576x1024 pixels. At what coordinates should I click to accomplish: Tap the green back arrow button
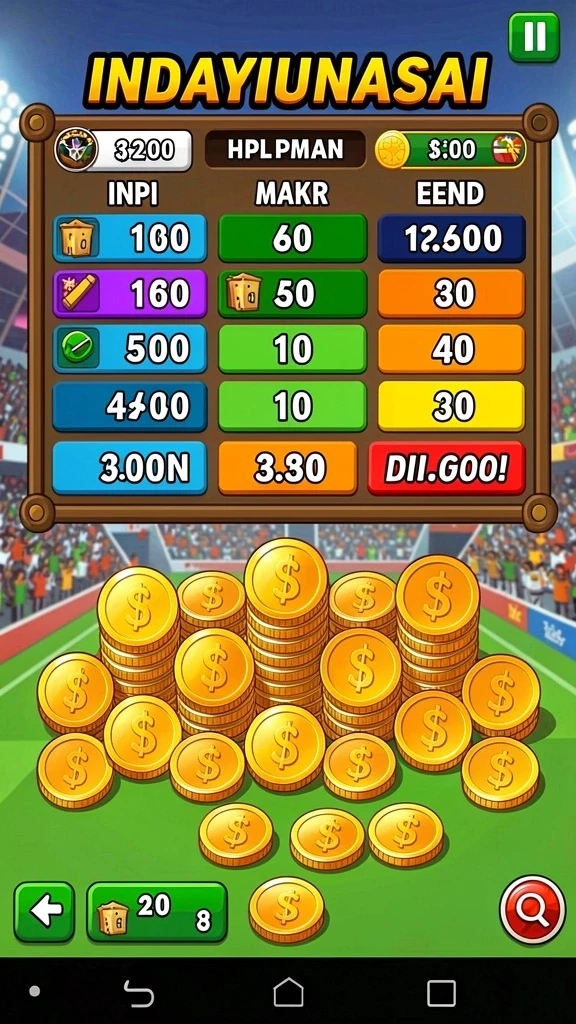[x=44, y=912]
